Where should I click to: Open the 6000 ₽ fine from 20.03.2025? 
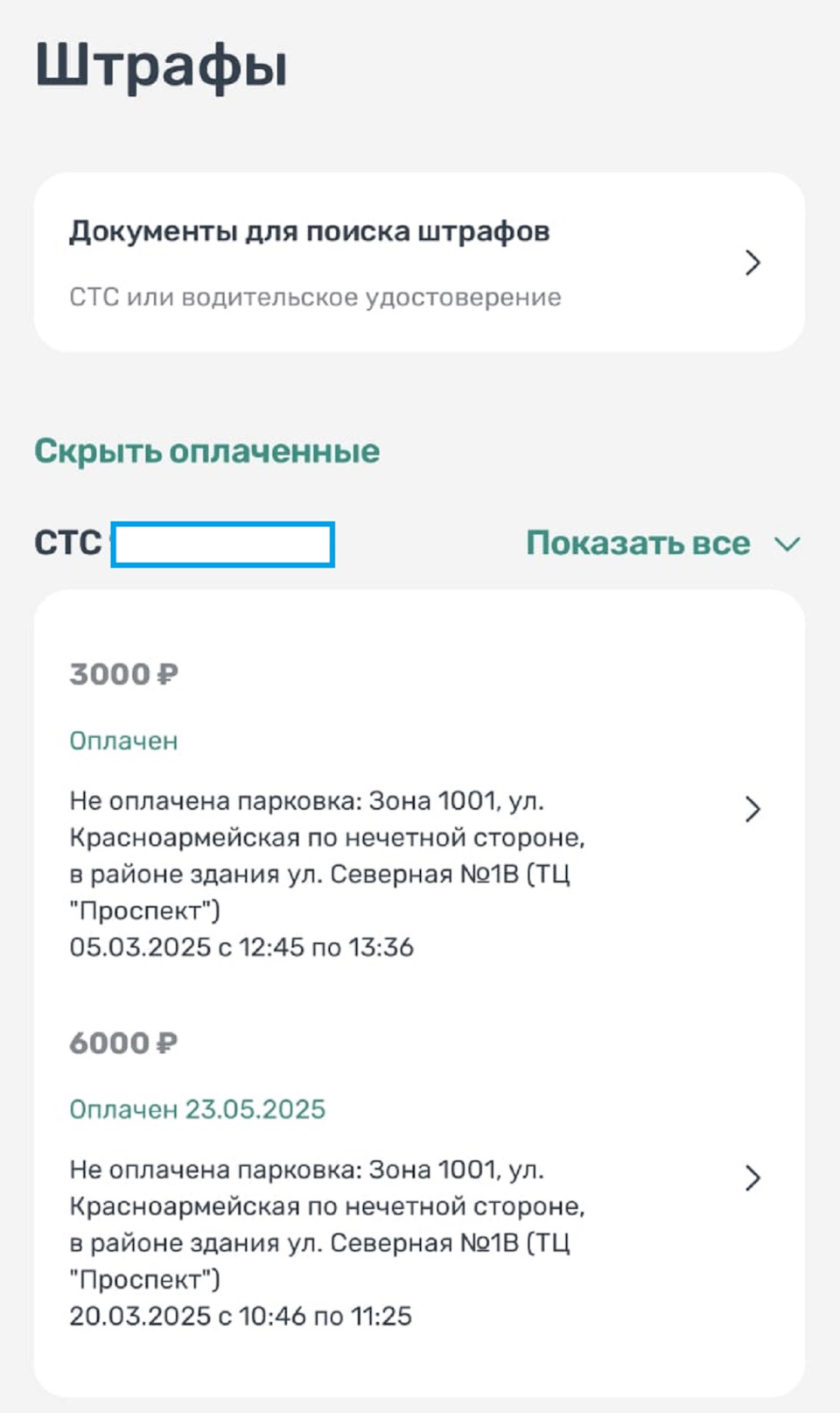point(418,1178)
